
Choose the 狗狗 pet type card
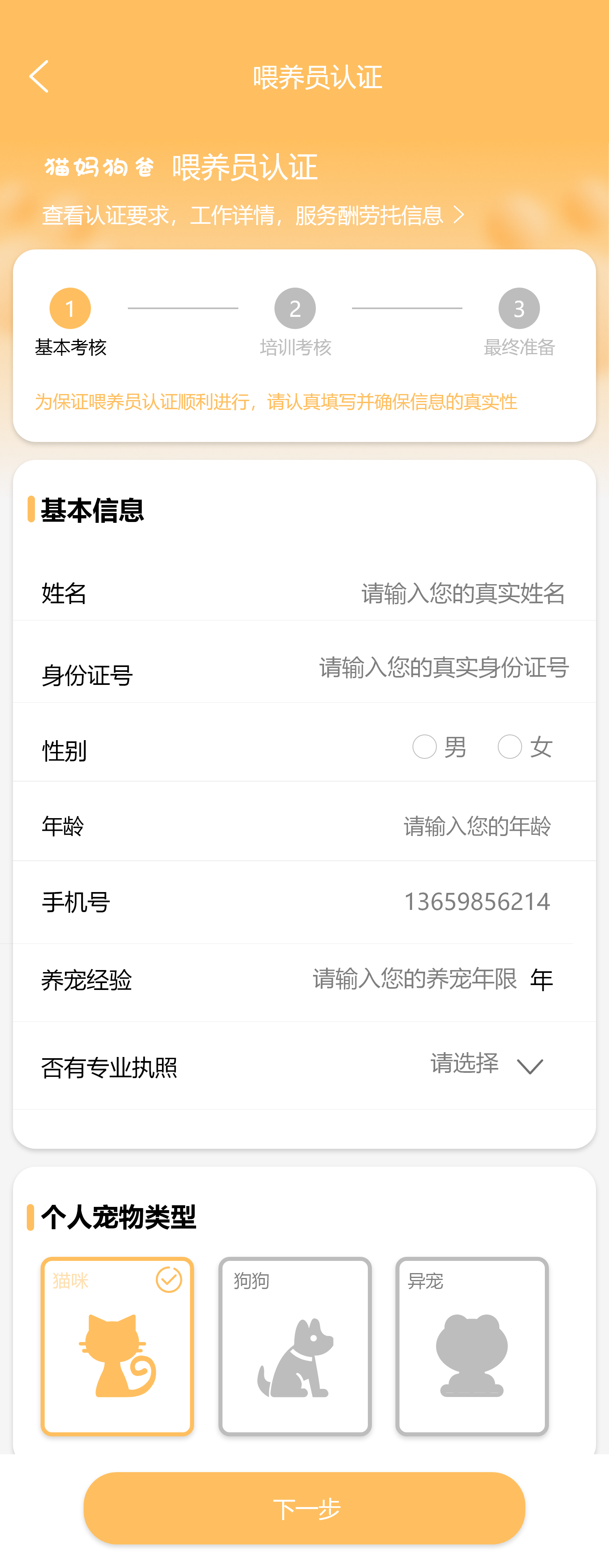pyautogui.click(x=295, y=1346)
